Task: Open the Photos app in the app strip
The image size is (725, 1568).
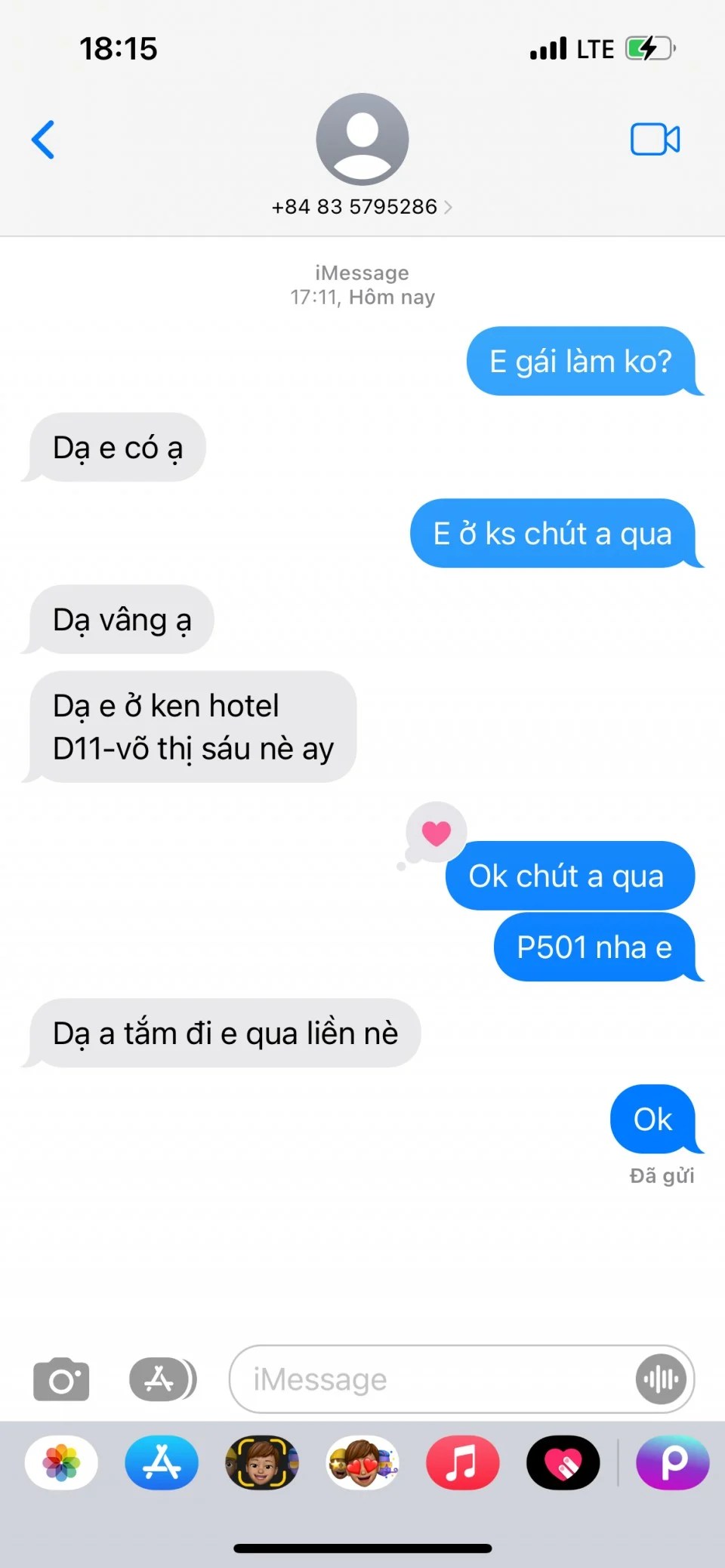Action: coord(61,1462)
